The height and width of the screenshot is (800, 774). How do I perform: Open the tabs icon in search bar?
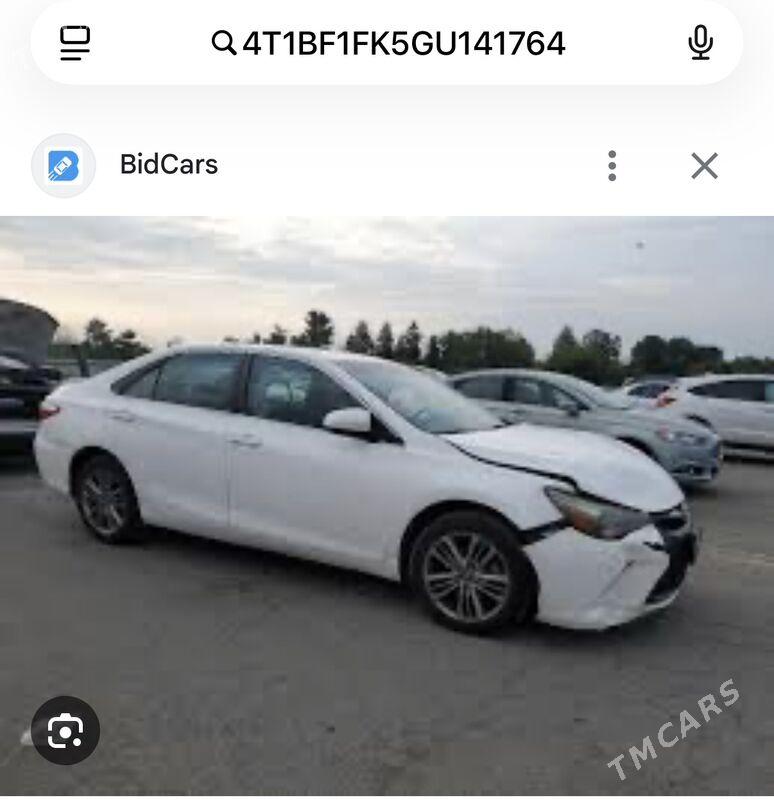point(75,43)
